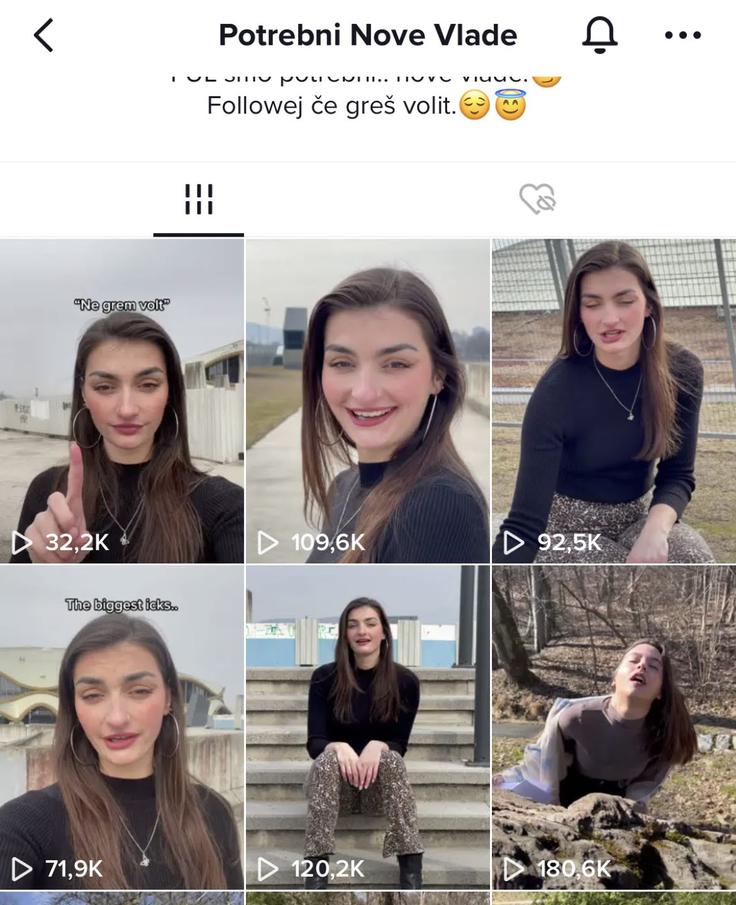Screen dimensions: 736x905
Task: Play the video with 120,2K views
Action: point(368,728)
